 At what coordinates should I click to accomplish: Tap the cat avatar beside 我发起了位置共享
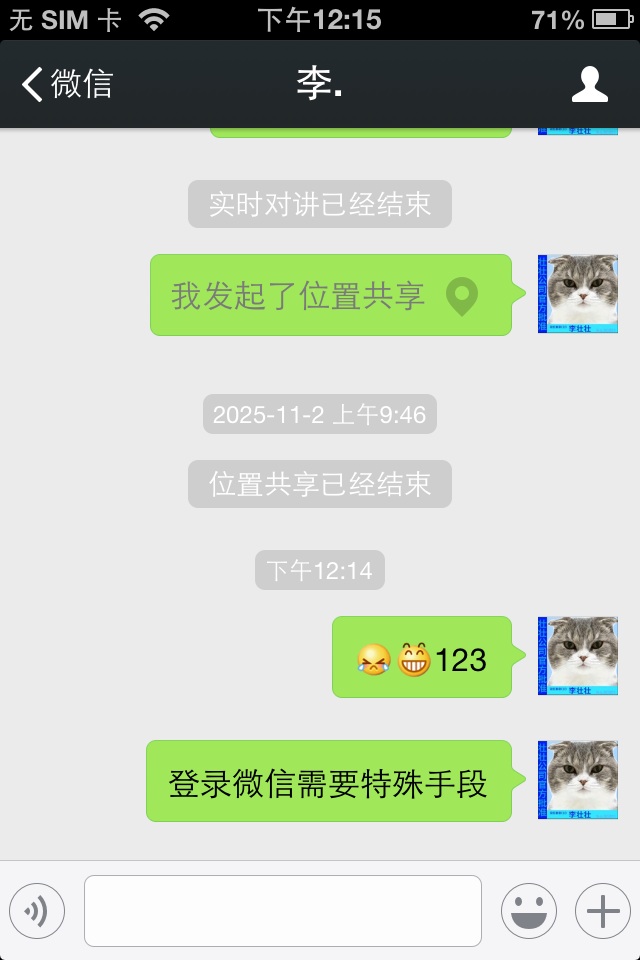click(578, 294)
